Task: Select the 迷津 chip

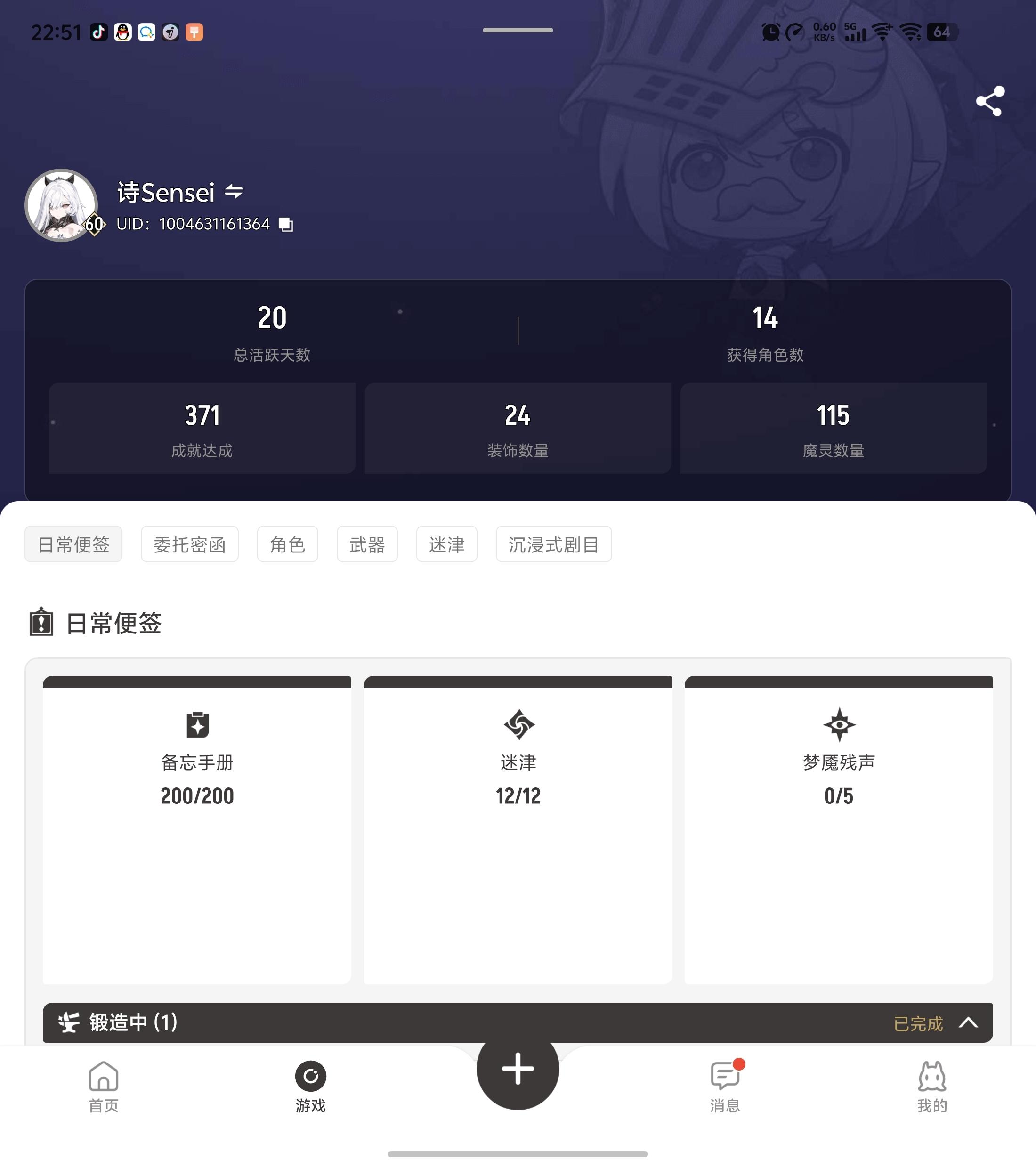Action: [446, 544]
